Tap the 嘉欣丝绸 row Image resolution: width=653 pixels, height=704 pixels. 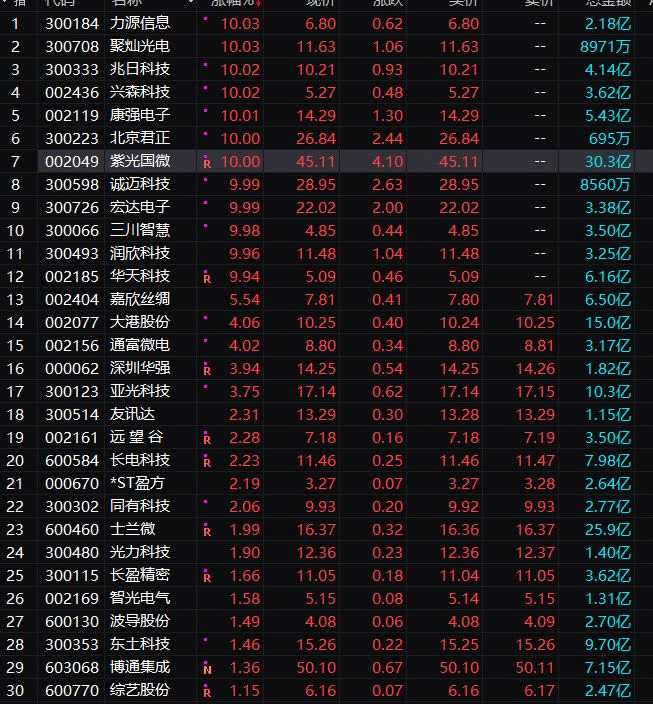click(x=139, y=299)
